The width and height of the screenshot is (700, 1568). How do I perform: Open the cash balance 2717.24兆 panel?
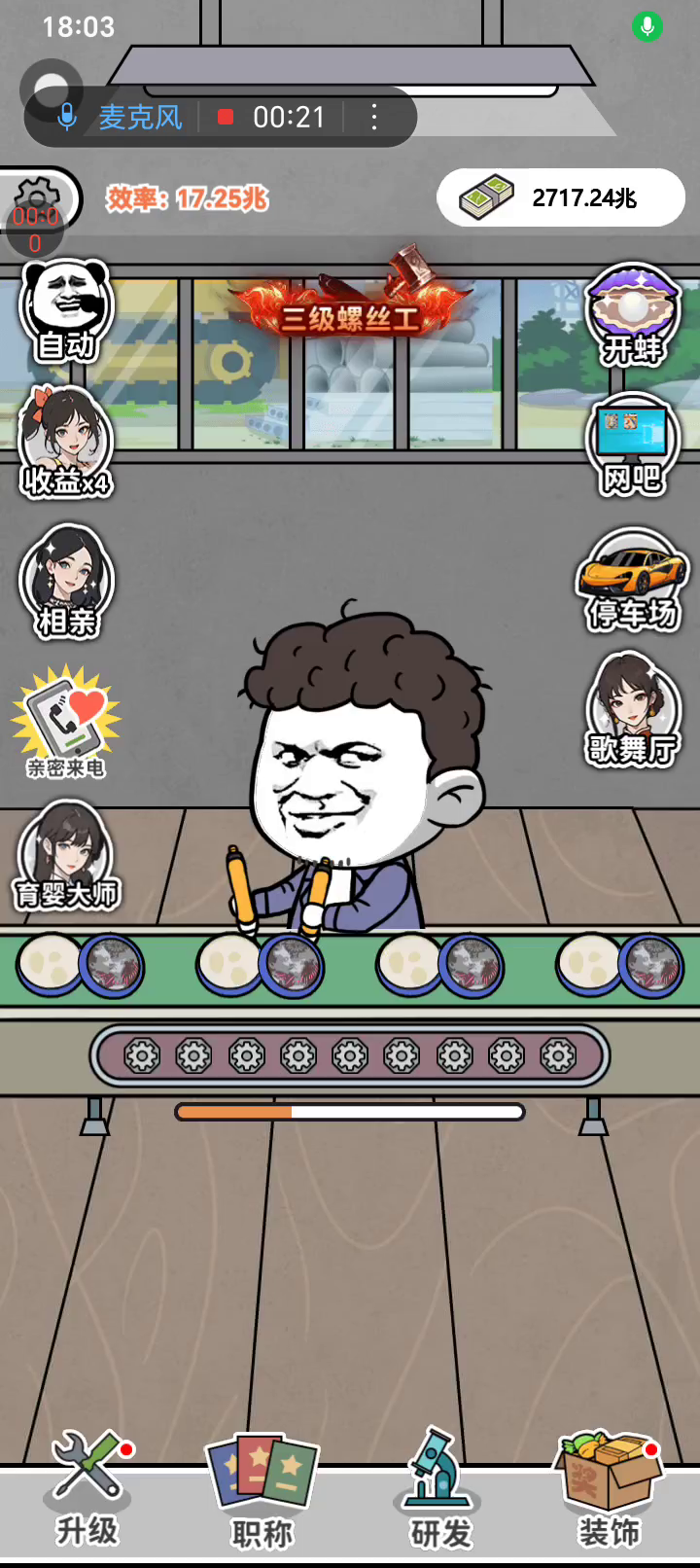point(561,197)
